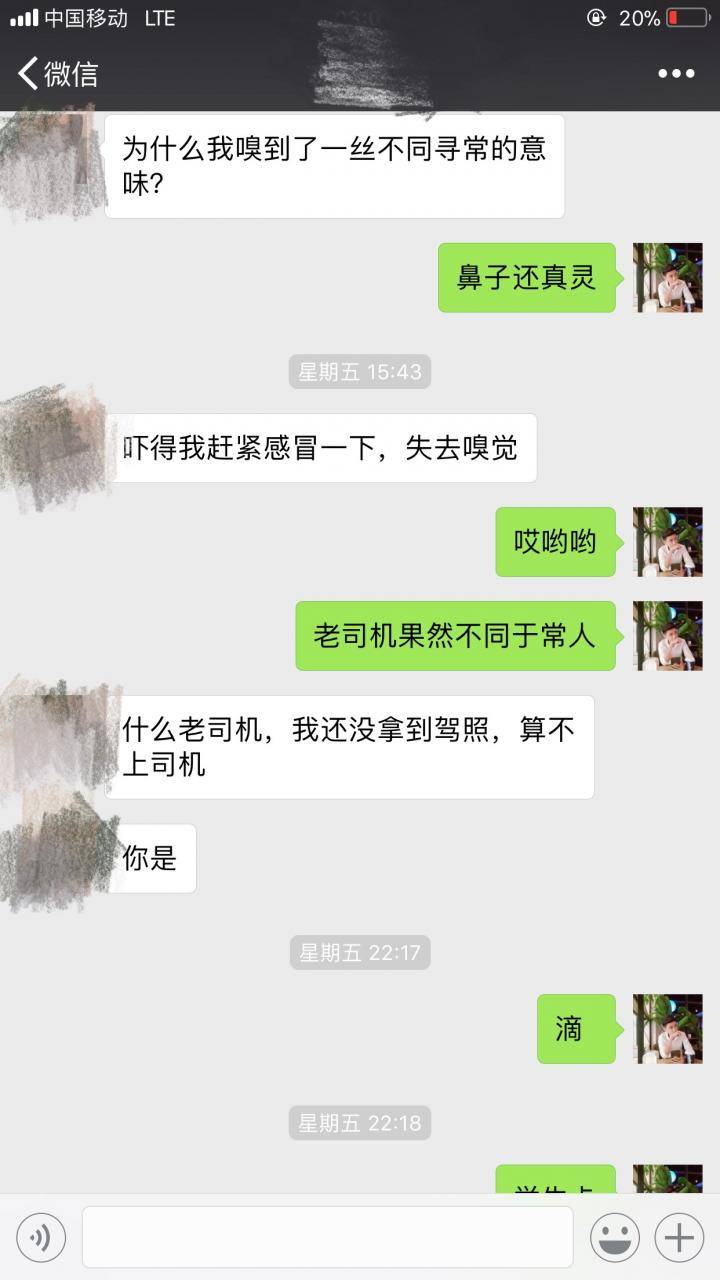Open the chat options via three-dot icon

678,72
